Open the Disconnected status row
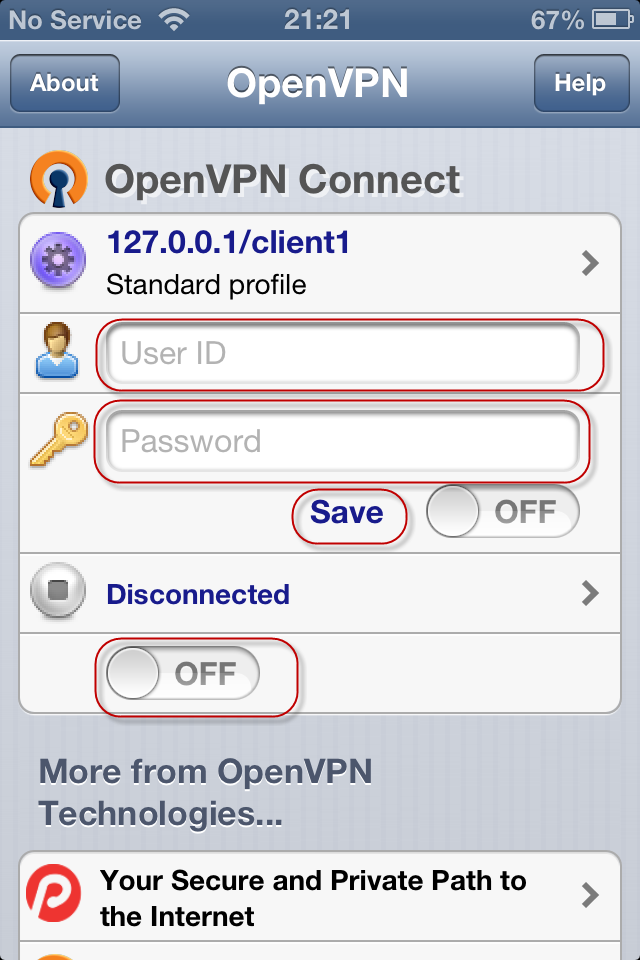Viewport: 640px width, 960px height. pos(320,594)
